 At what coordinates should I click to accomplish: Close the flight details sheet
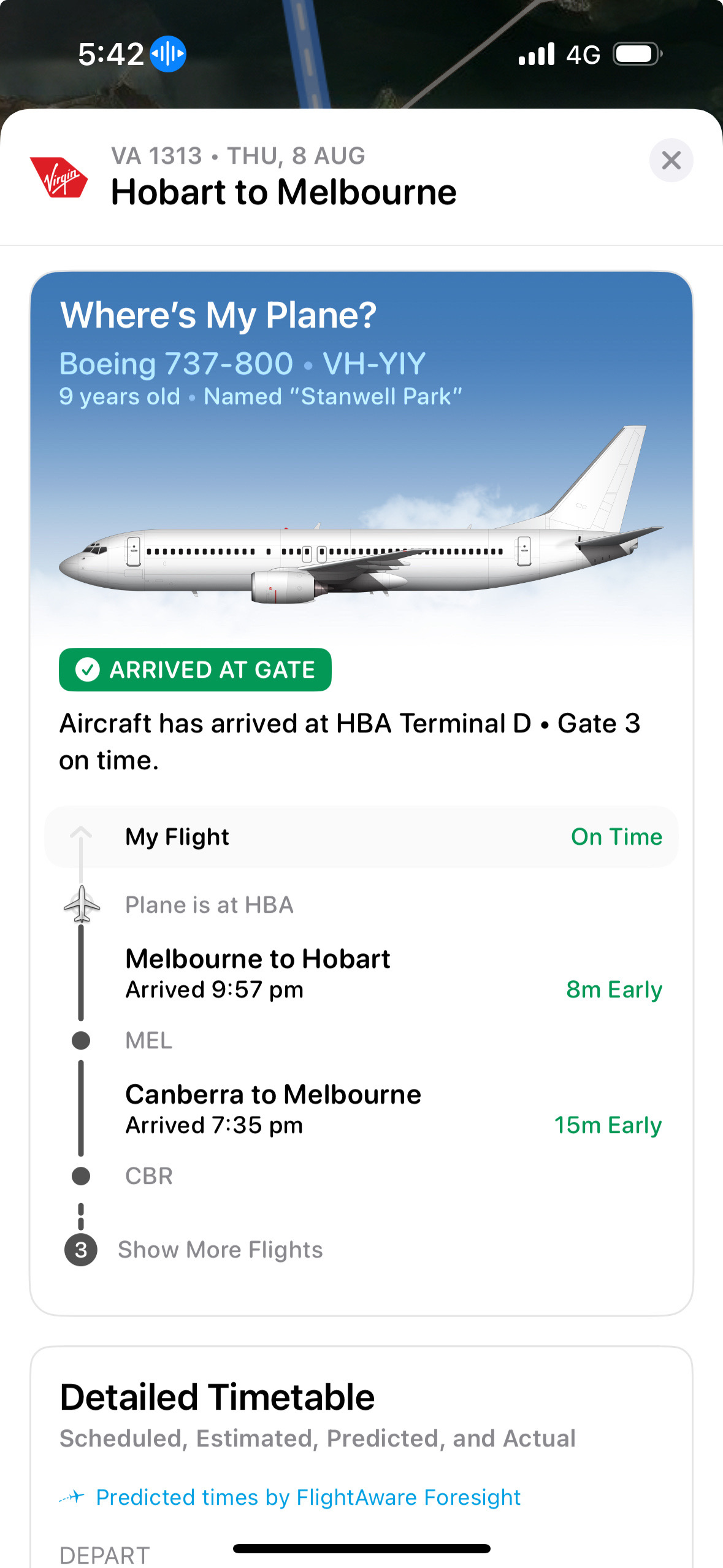[671, 161]
